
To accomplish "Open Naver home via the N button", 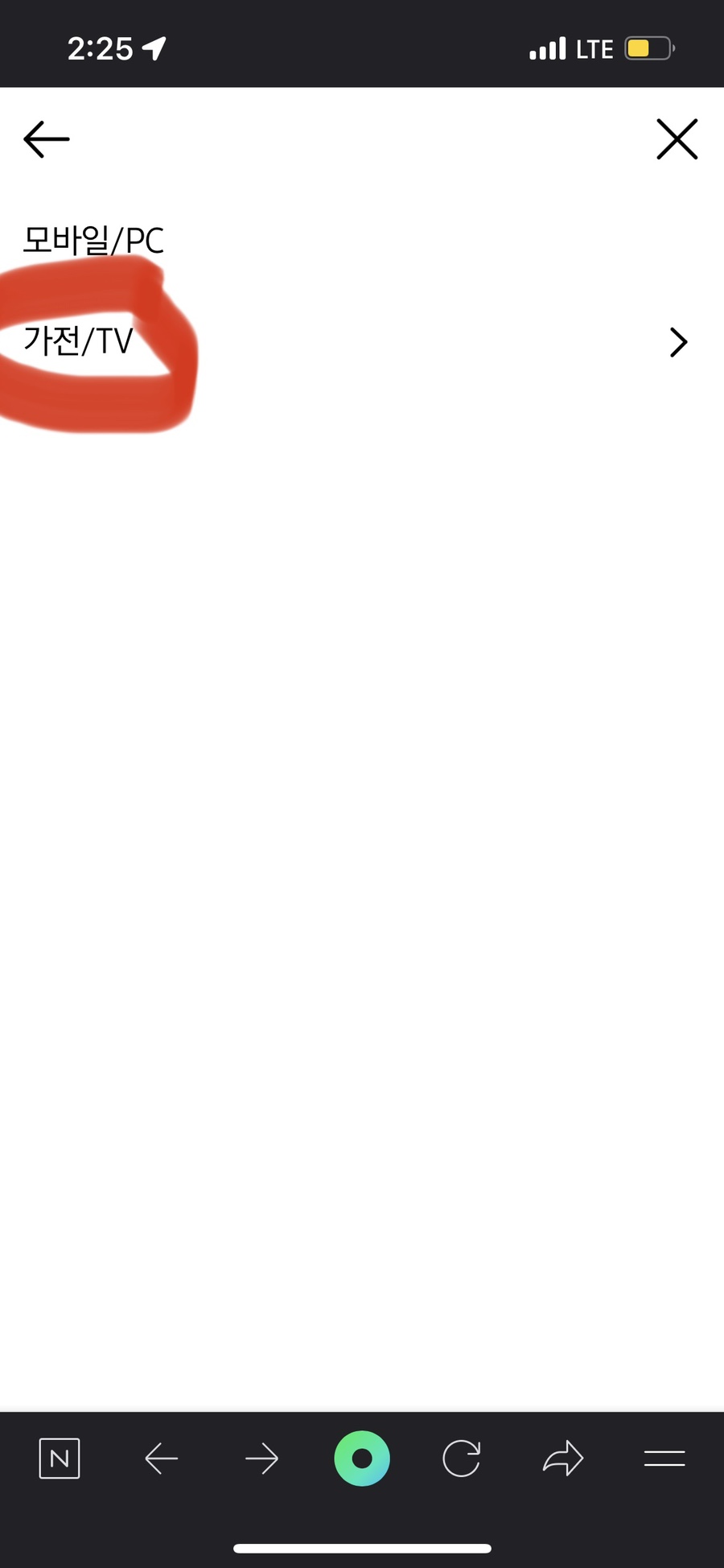I will [60, 1459].
